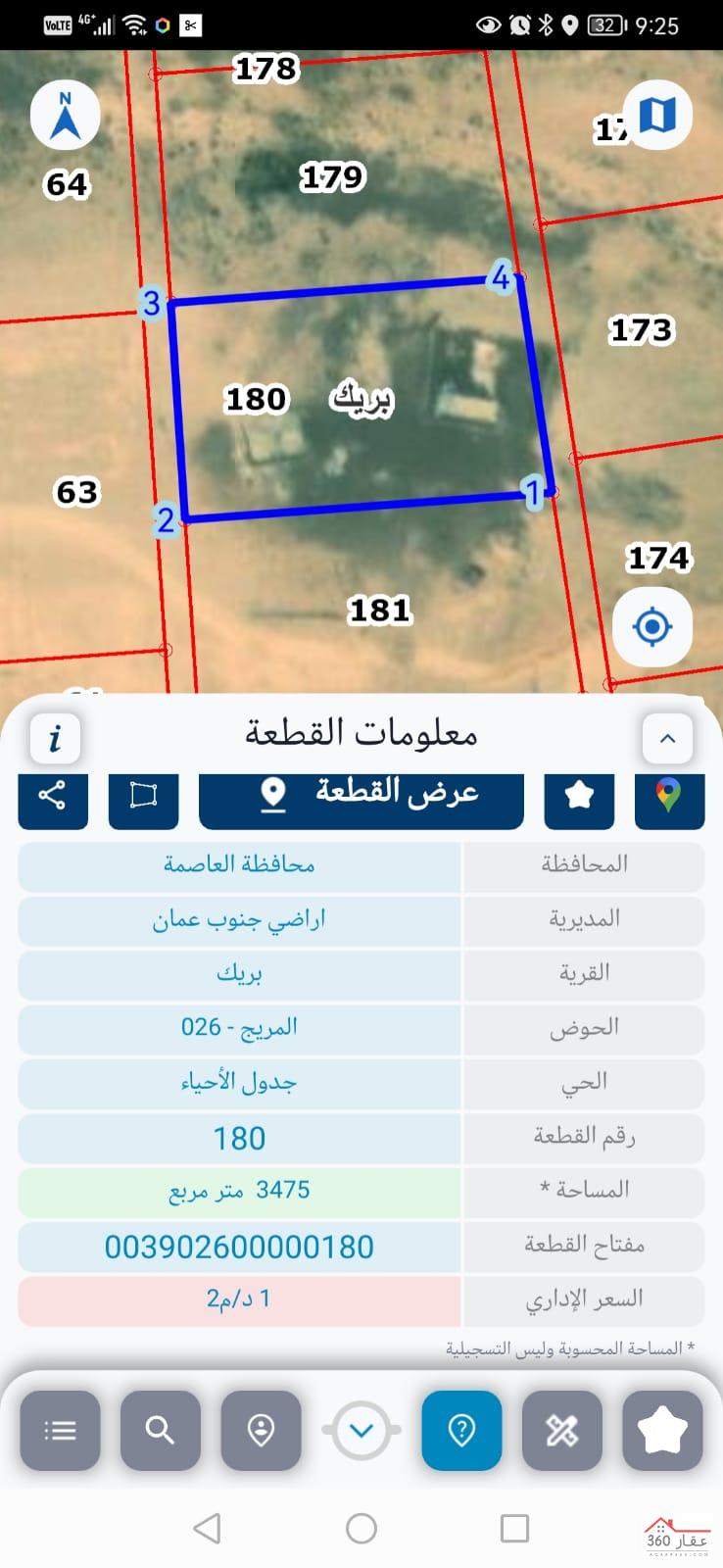Collapse the parcel information panel
Image resolution: width=723 pixels, height=1568 pixels.
tap(668, 738)
